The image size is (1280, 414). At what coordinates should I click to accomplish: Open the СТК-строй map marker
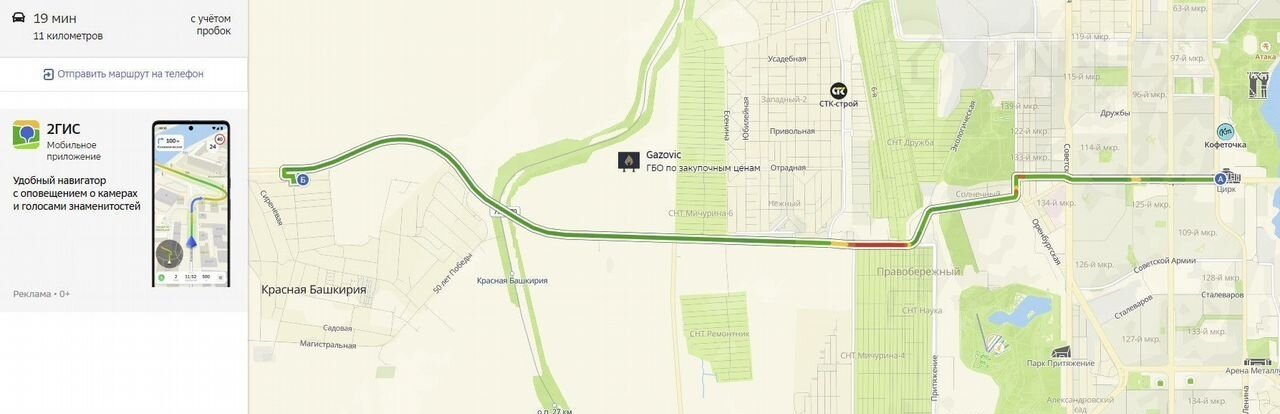tap(839, 89)
